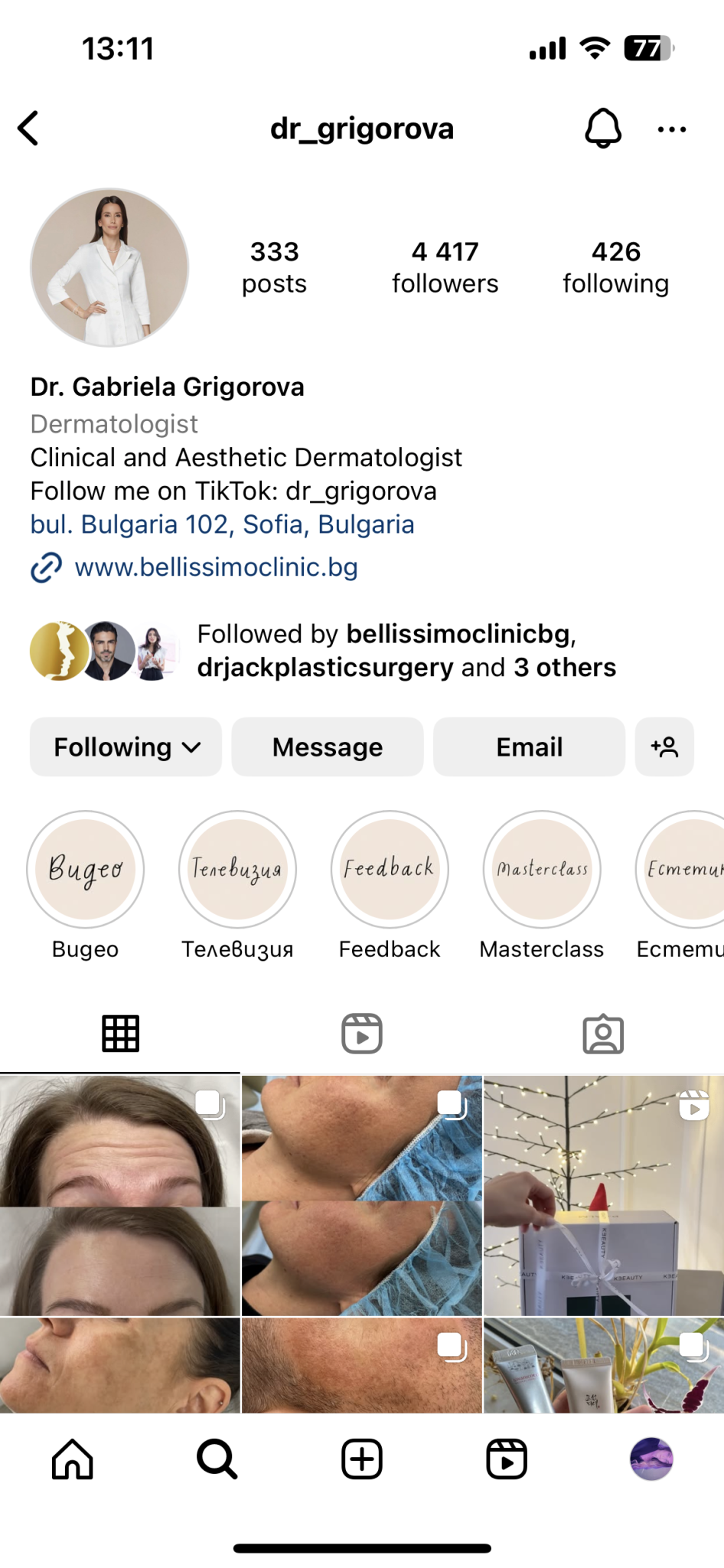This screenshot has width=724, height=1568.
Task: View the 4 417 followers list
Action: [445, 267]
